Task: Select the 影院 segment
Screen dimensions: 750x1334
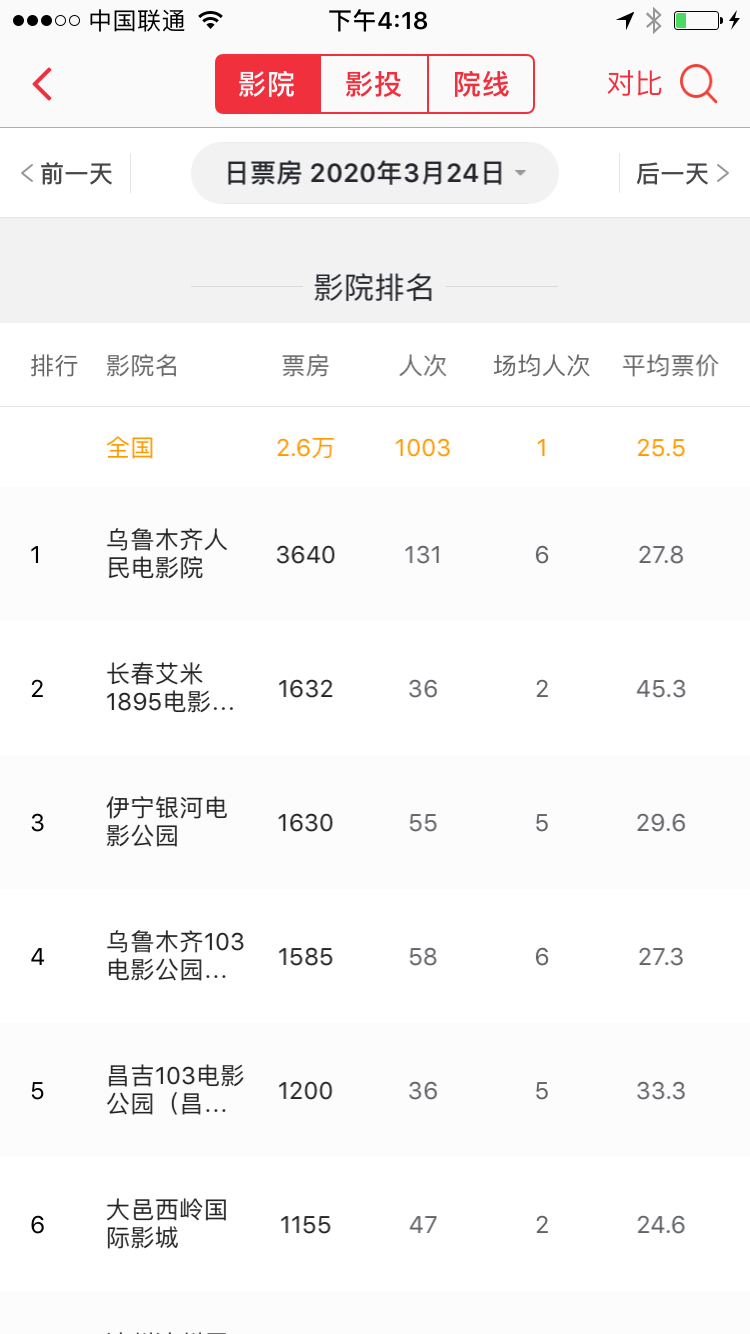Action: click(x=268, y=84)
